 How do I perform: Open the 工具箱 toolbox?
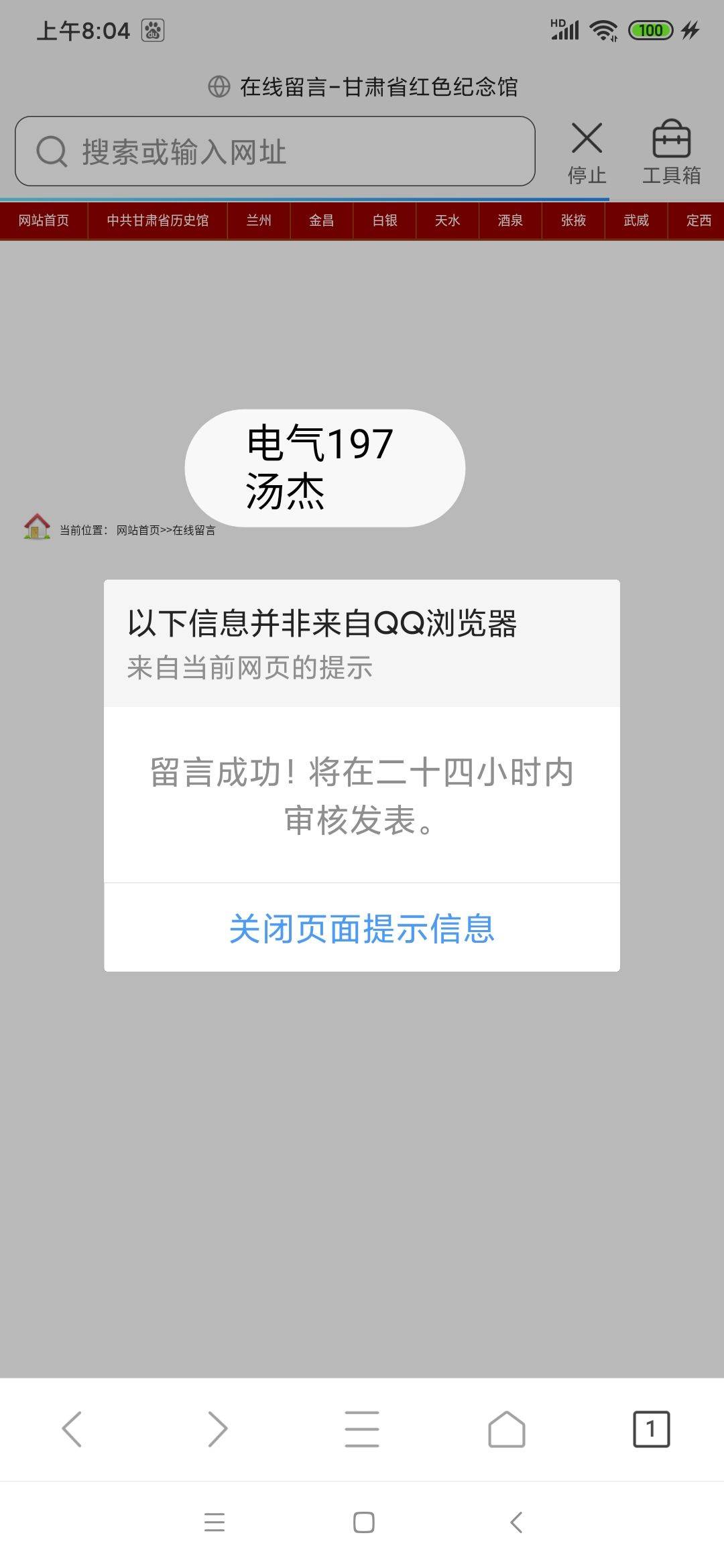[671, 153]
